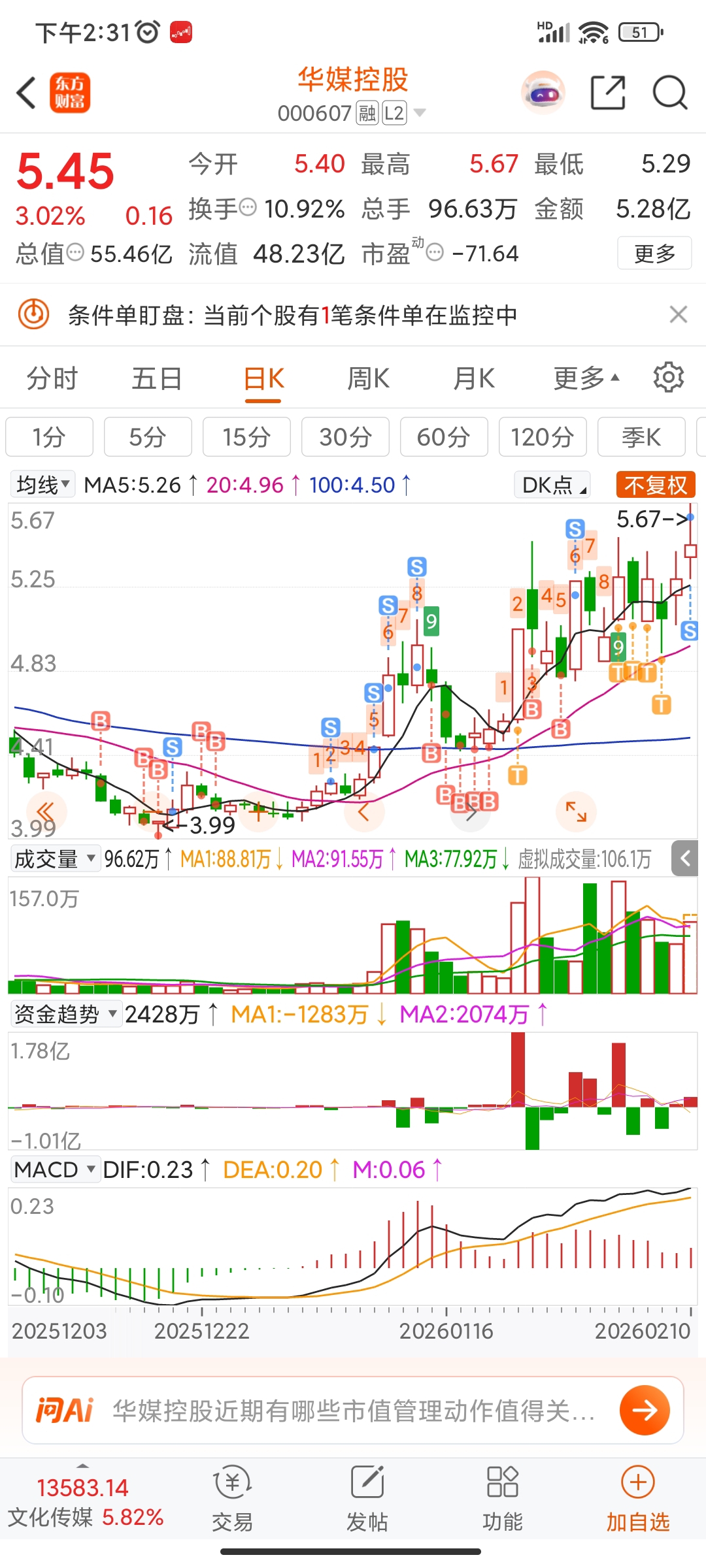Switch to the 月K chart tab
Image resolution: width=706 pixels, height=1568 pixels.
coord(474,378)
